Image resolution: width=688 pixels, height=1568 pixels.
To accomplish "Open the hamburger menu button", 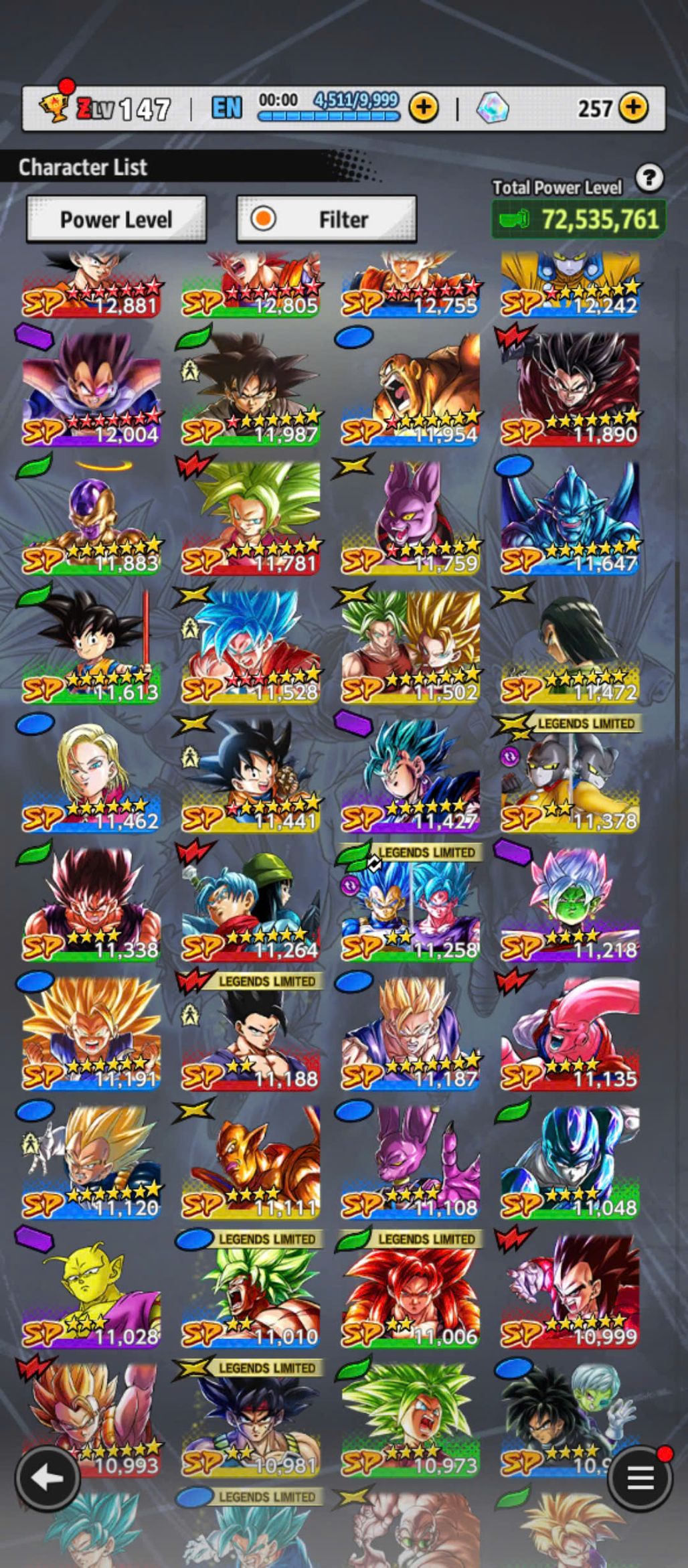I will click(639, 1478).
